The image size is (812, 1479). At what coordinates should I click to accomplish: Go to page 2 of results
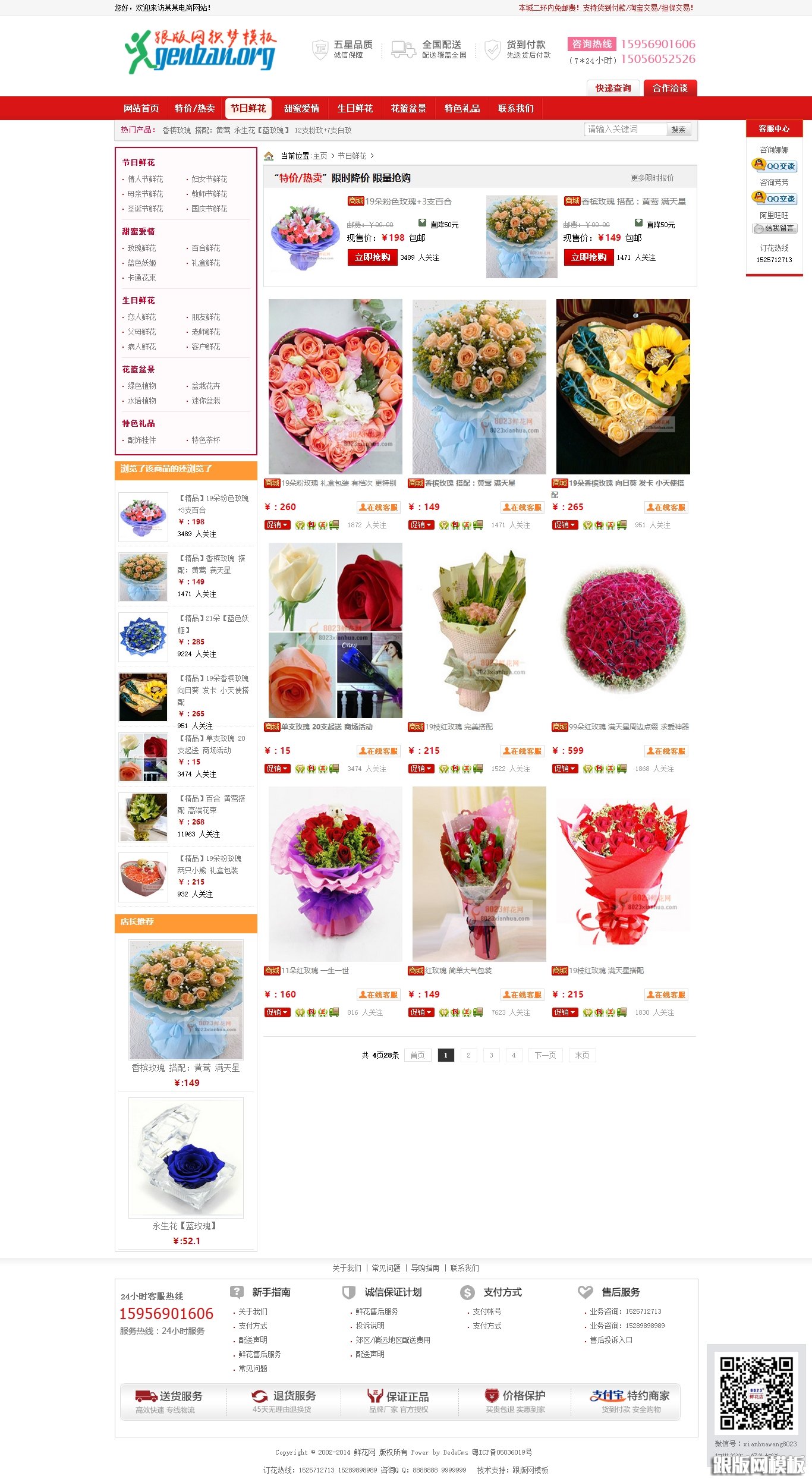click(468, 1055)
